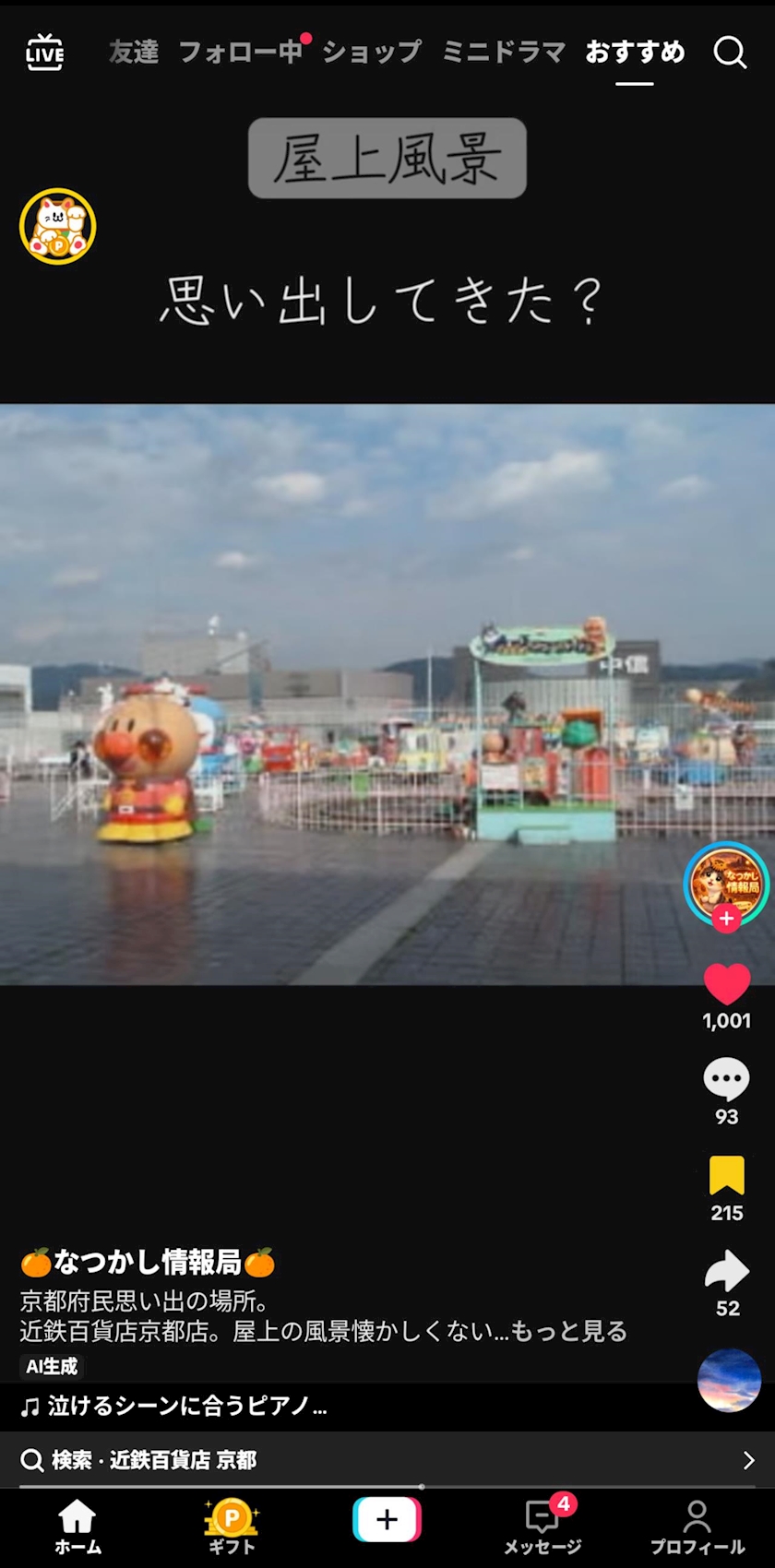Switch to the ショップ tab
Image resolution: width=775 pixels, height=1568 pixels.
point(372,53)
